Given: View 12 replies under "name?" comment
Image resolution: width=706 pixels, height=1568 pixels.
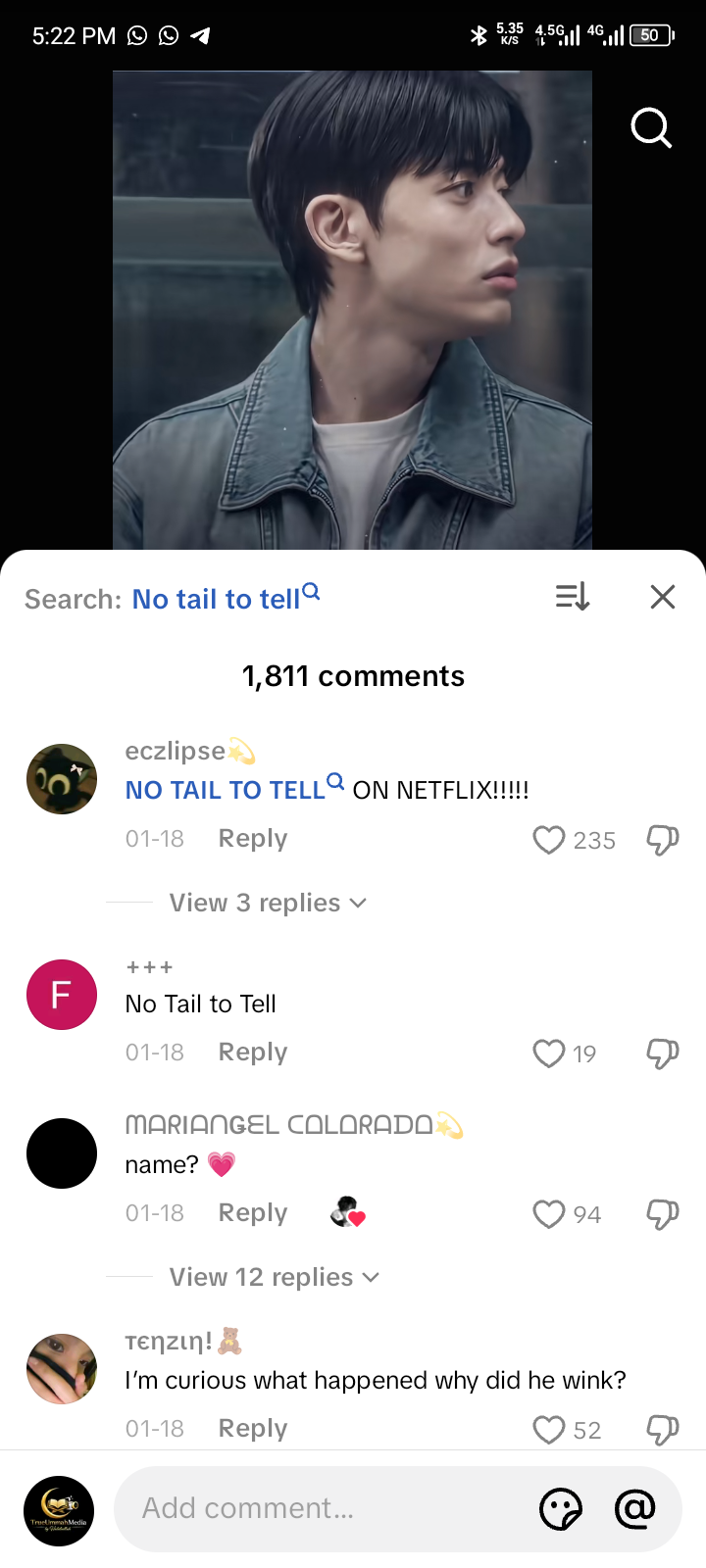Looking at the screenshot, I should point(274,1277).
